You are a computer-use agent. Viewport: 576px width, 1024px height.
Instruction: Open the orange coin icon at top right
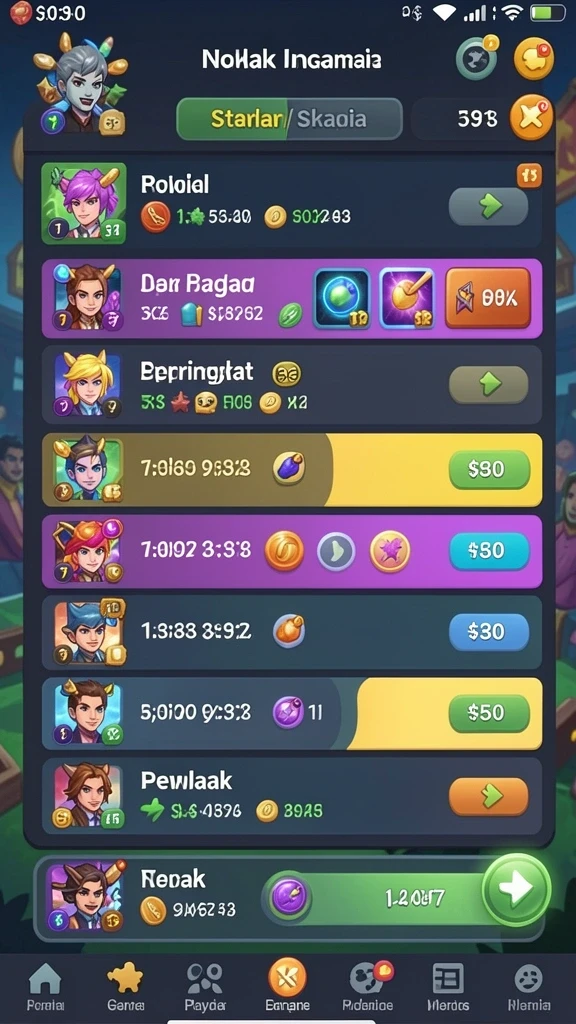[534, 59]
